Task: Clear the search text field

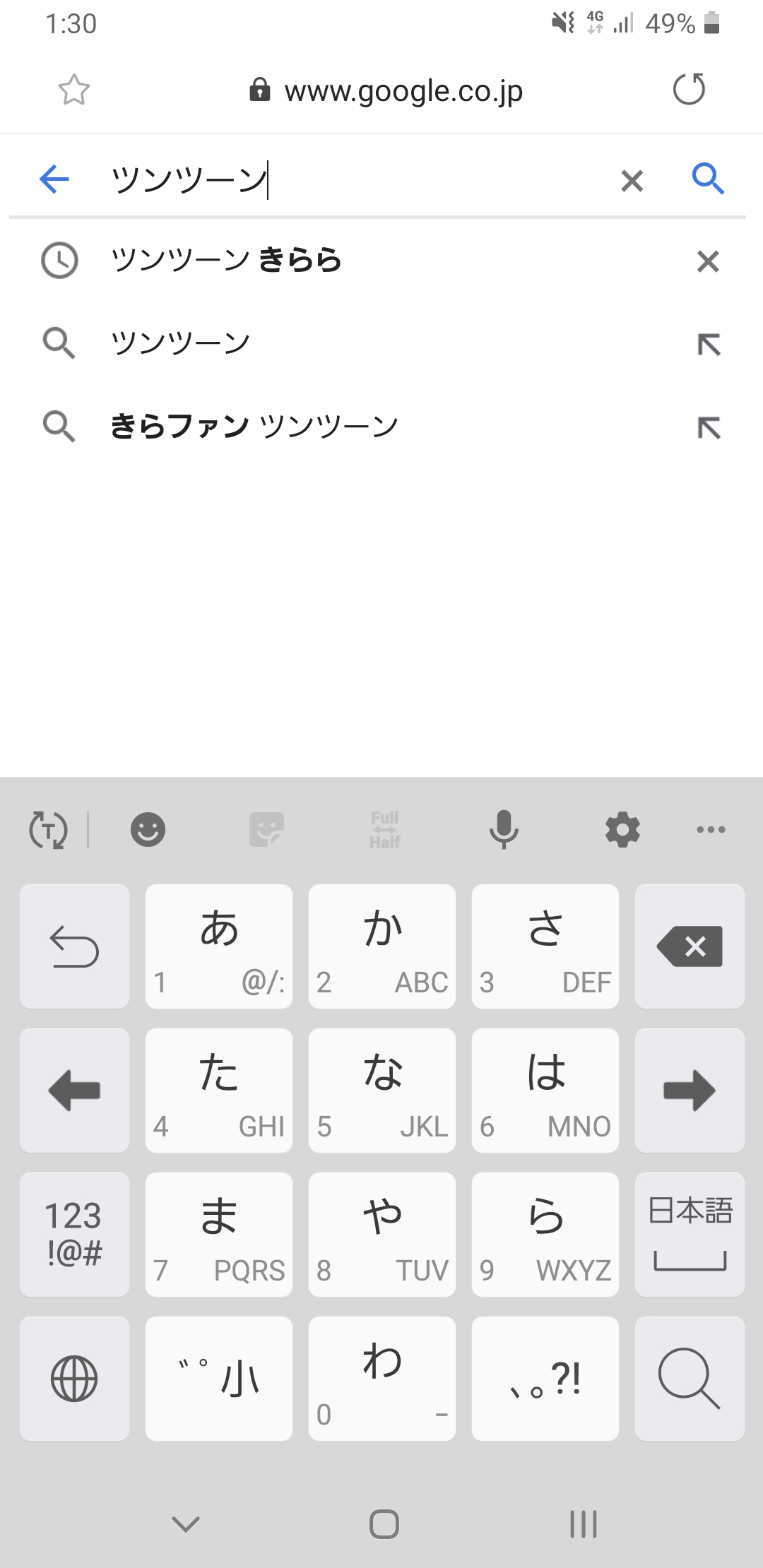Action: tap(632, 181)
